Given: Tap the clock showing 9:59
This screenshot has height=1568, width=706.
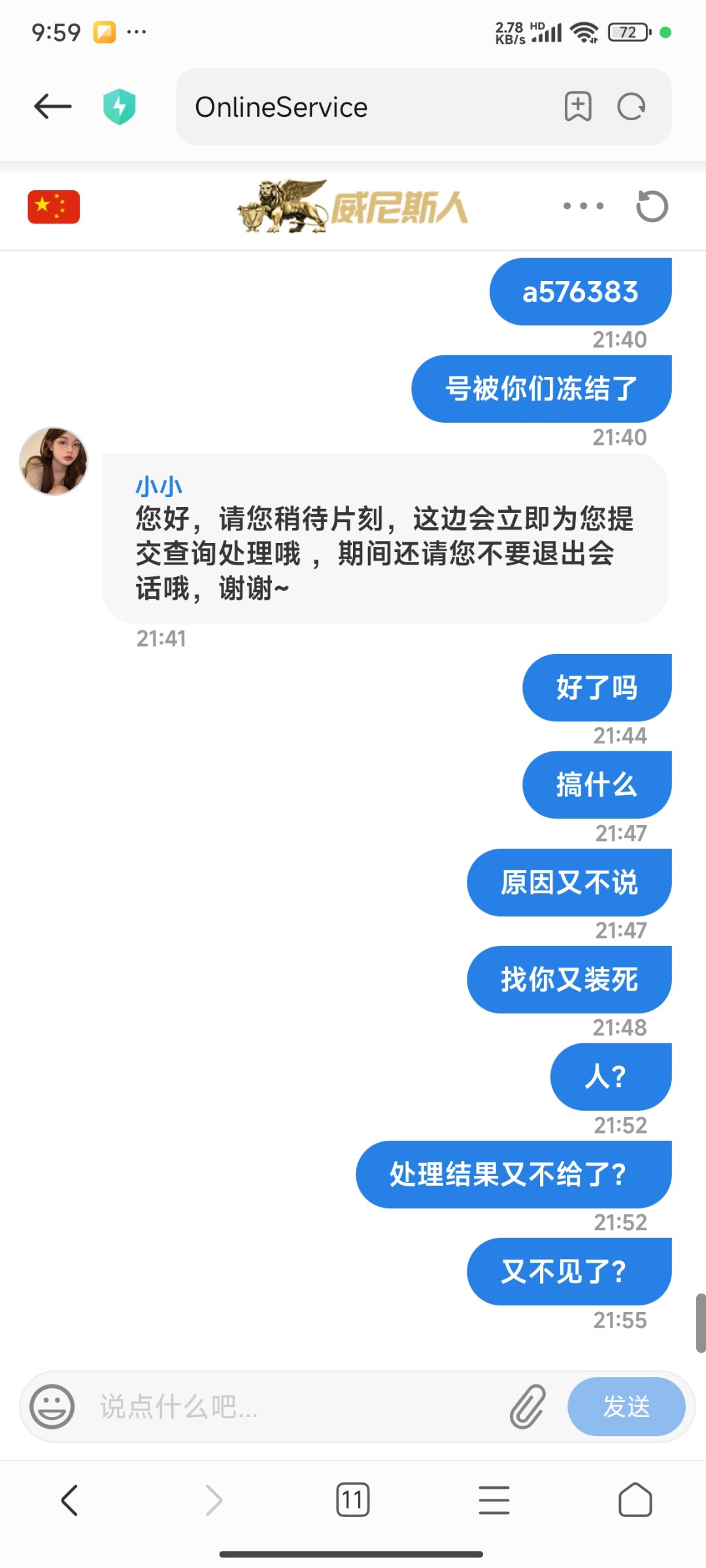Looking at the screenshot, I should coord(56,30).
